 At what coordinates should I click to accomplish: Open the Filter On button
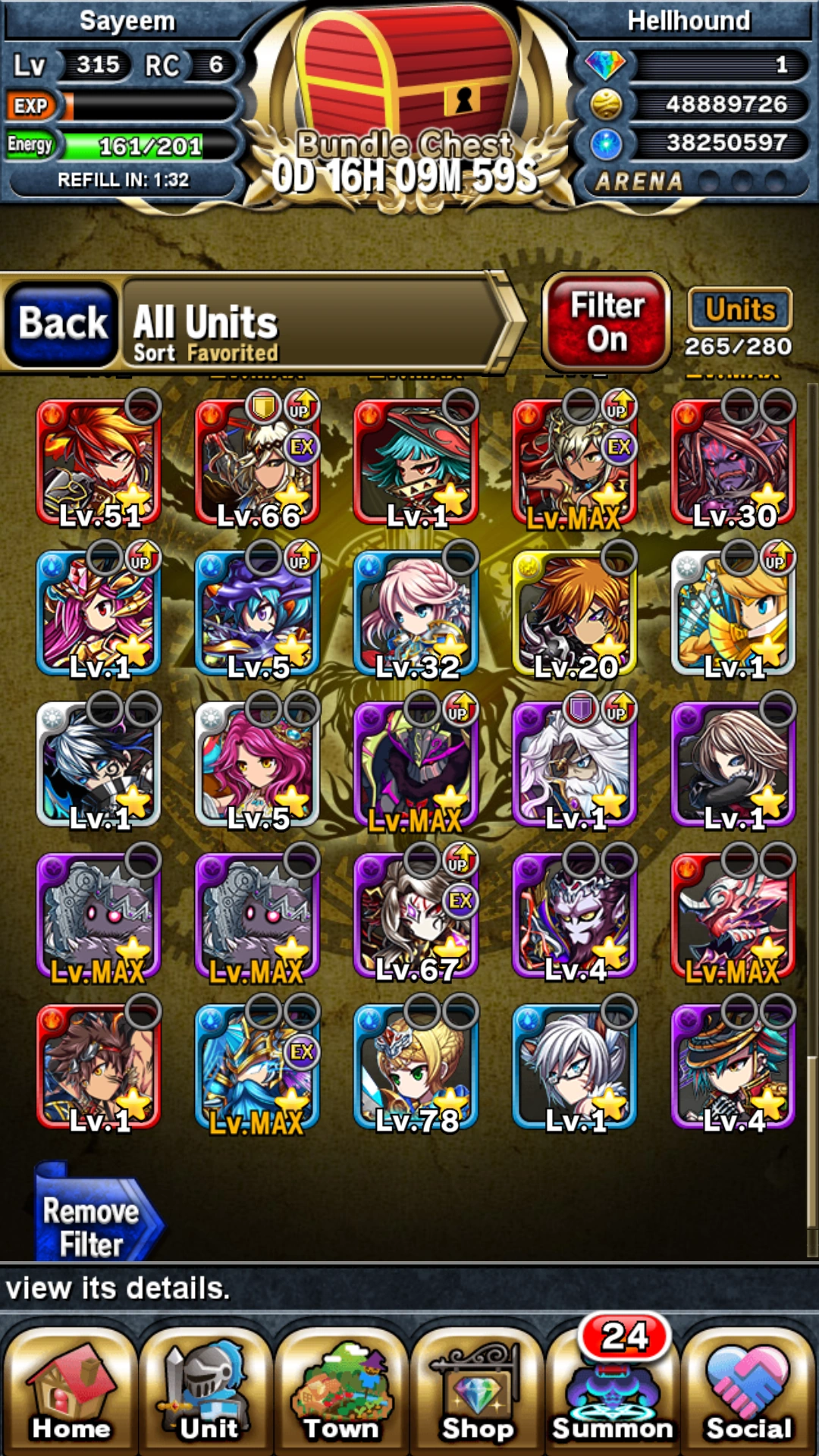point(607,322)
